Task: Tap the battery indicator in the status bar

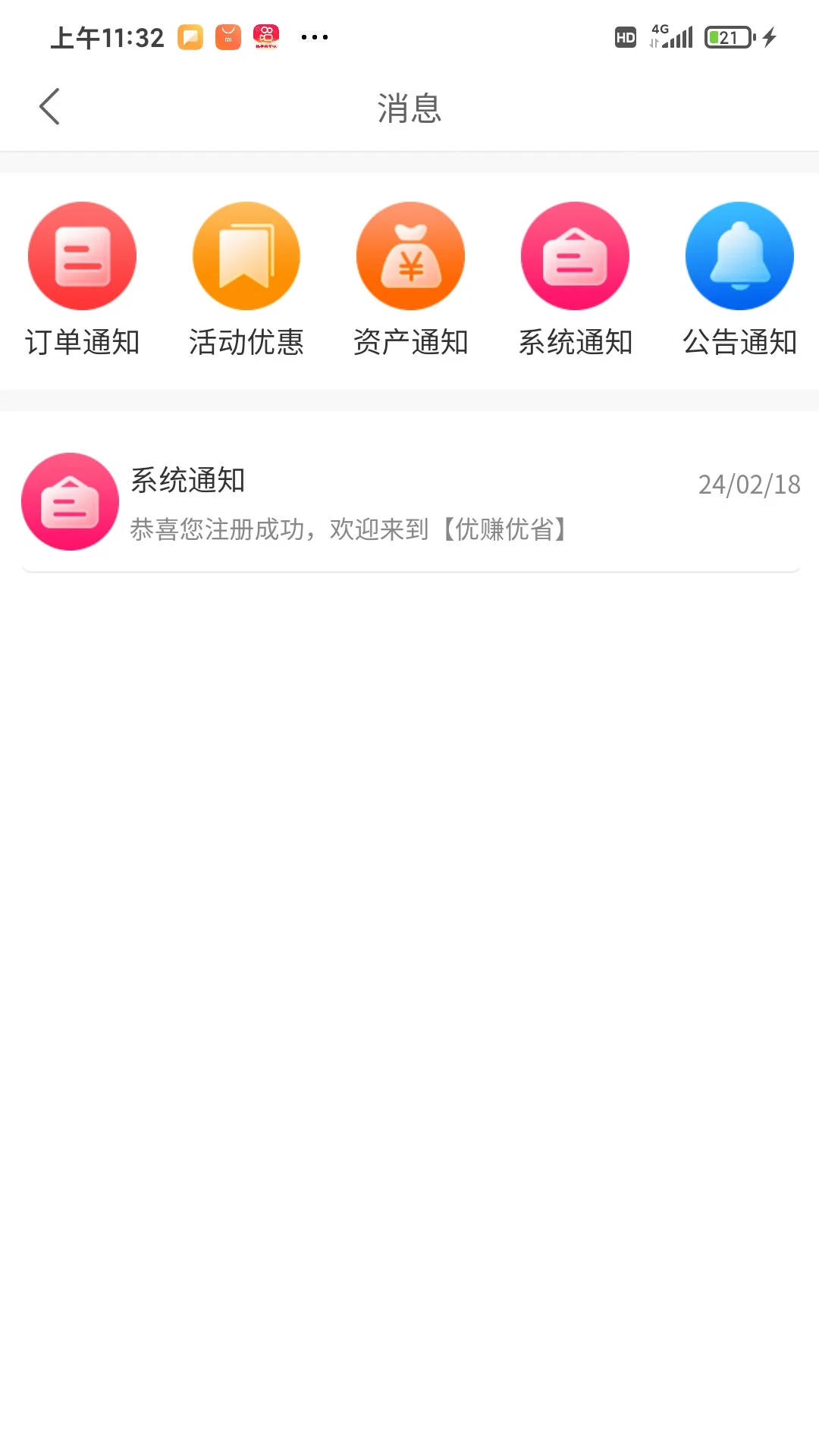Action: pyautogui.click(x=726, y=36)
